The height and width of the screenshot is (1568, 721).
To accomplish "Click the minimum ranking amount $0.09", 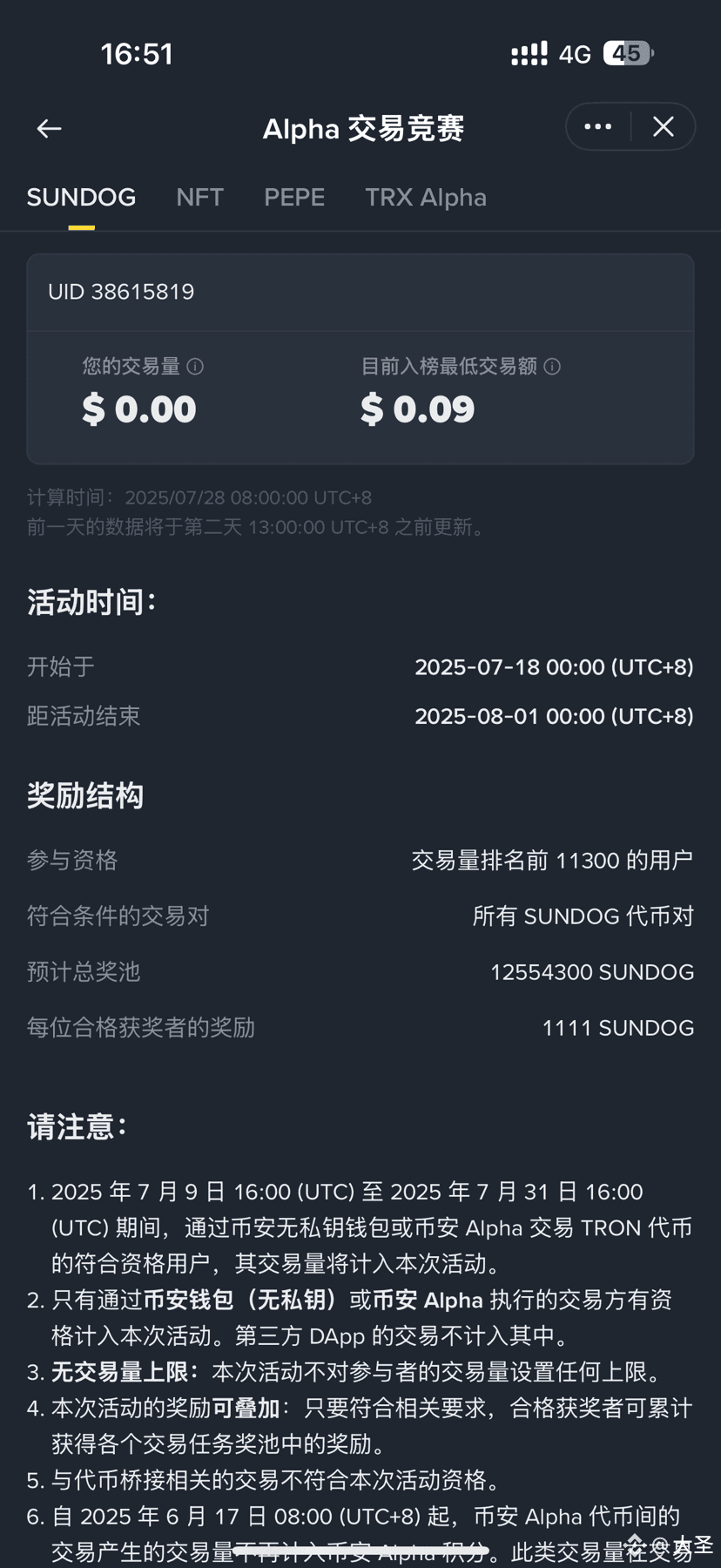I will (417, 409).
